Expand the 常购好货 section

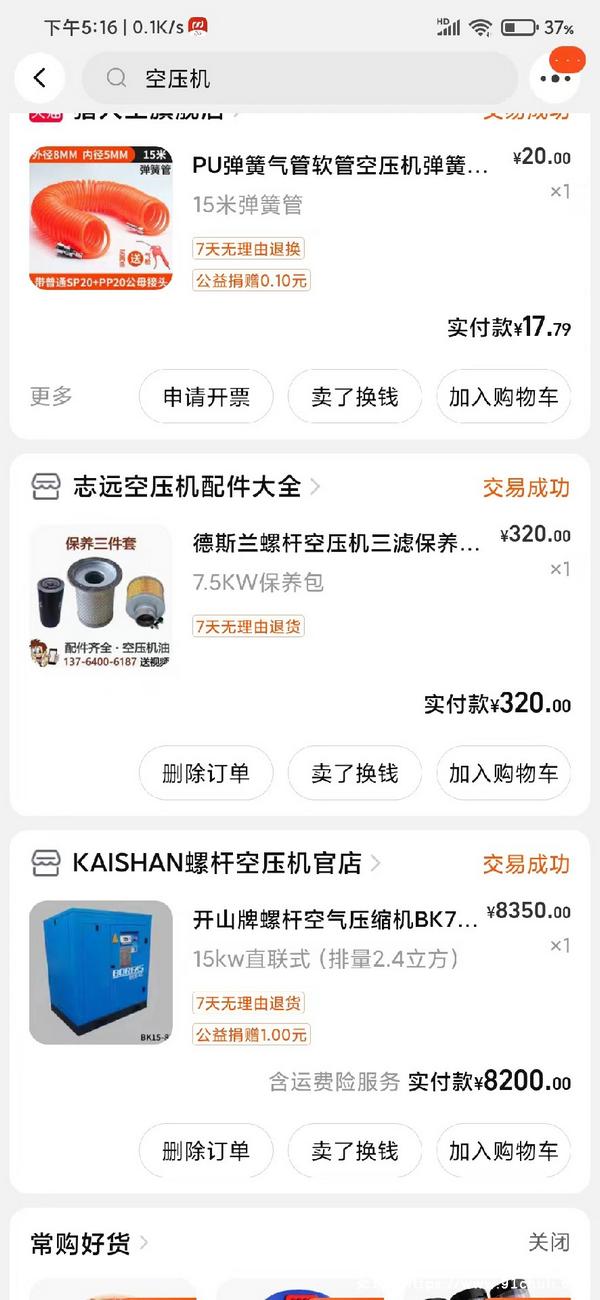pos(90,1244)
